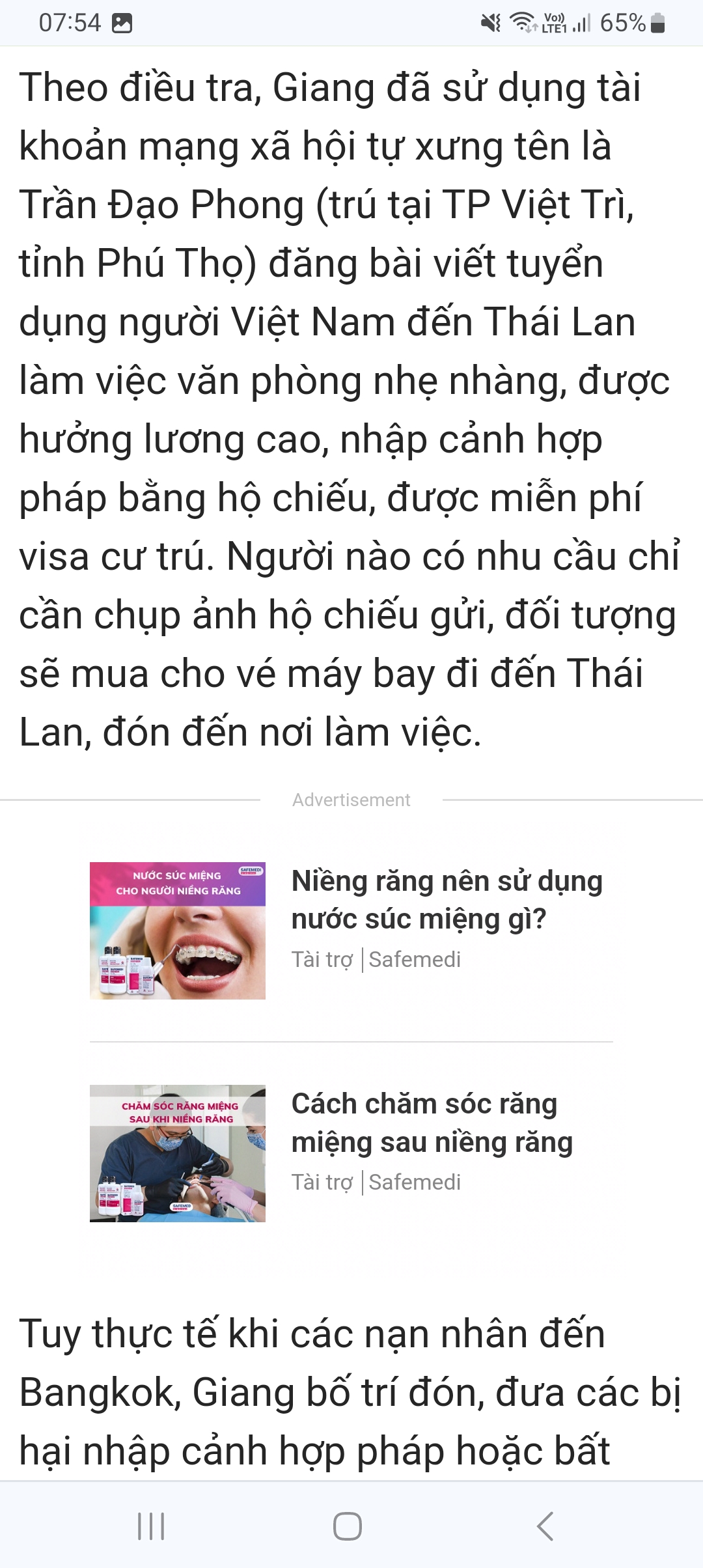Open ad 'Cách chăm sóc răng miệng sau niềng răng'
Viewport: 703px width, 1568px height.
(432, 1123)
